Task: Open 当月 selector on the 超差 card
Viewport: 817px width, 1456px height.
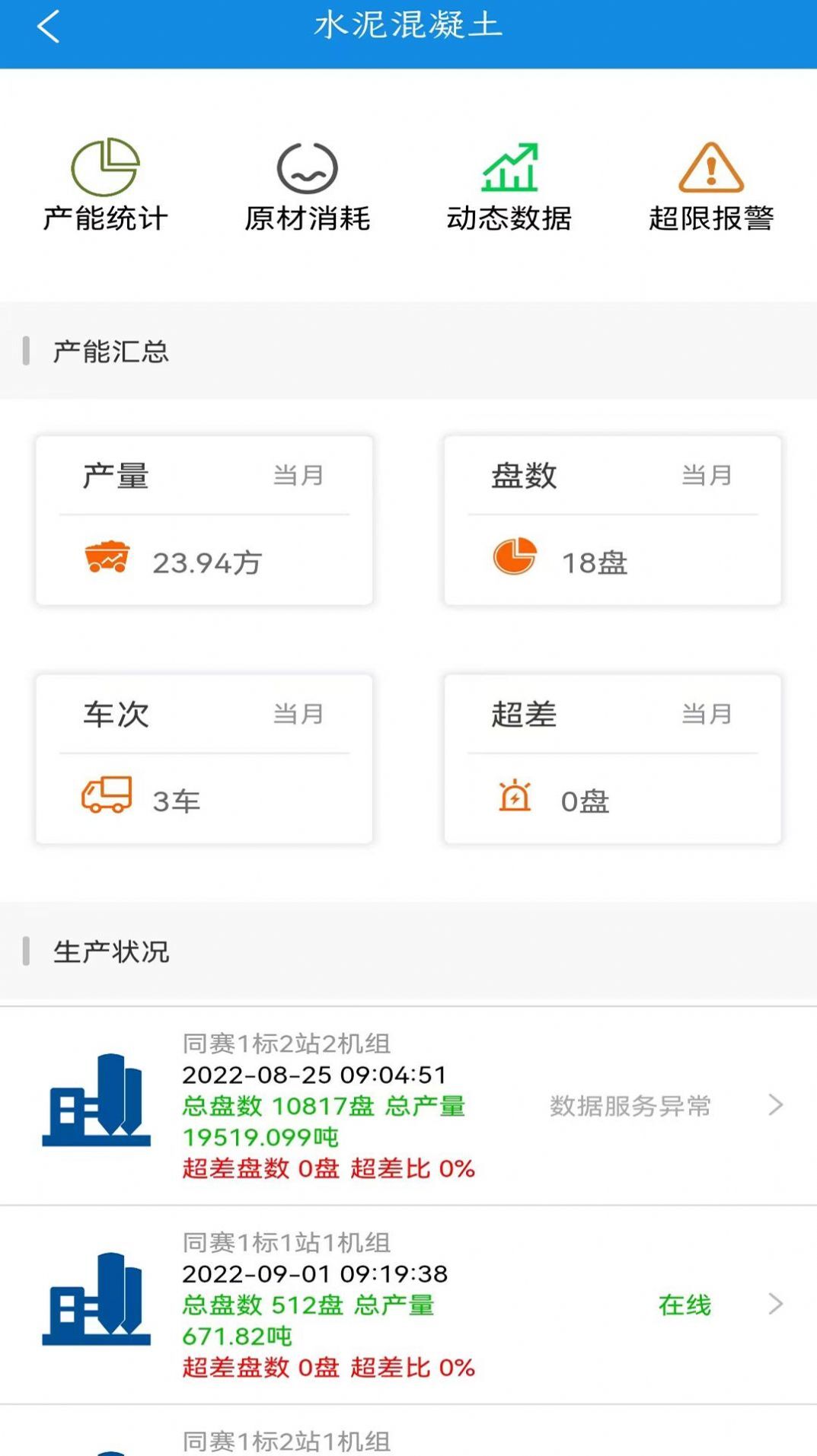Action: point(708,714)
